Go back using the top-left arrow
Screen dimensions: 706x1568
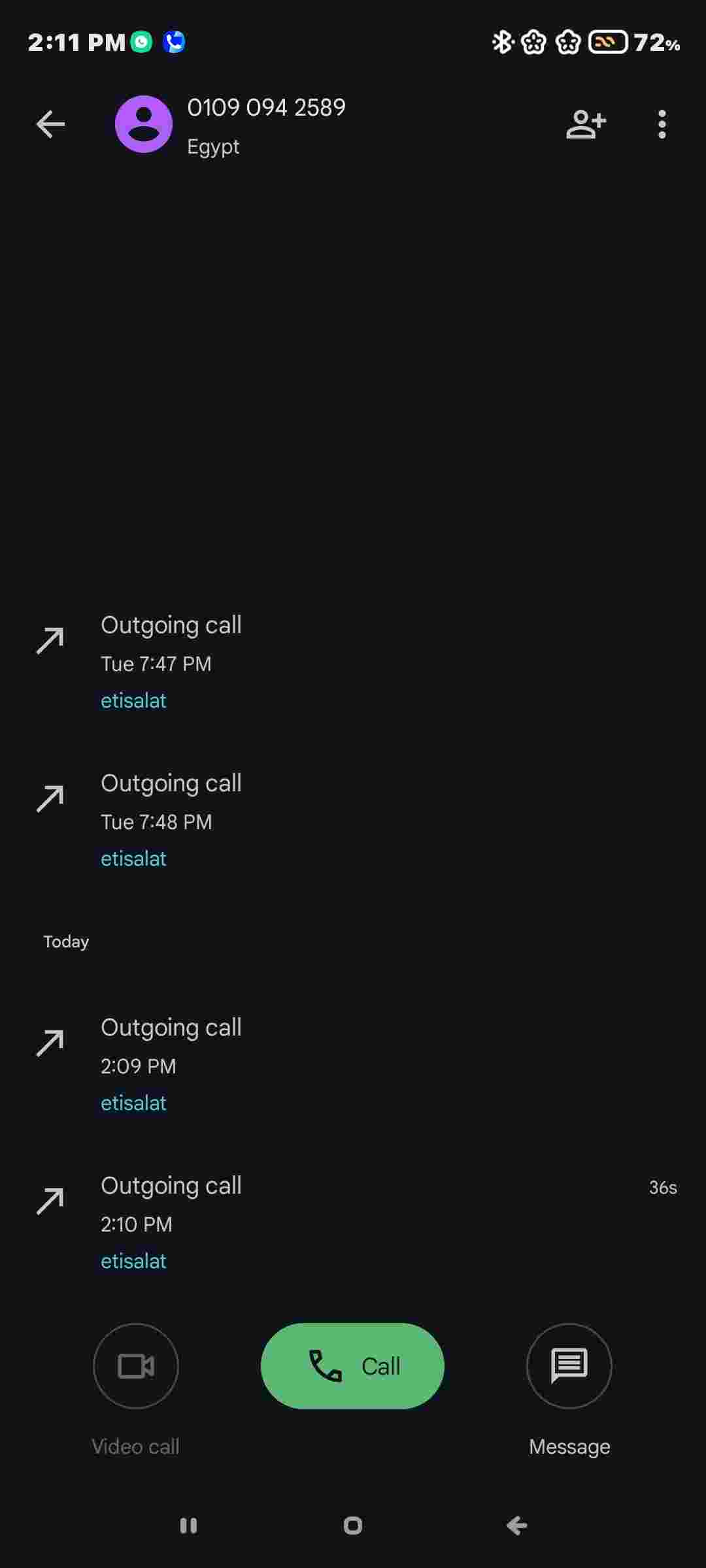[x=50, y=124]
